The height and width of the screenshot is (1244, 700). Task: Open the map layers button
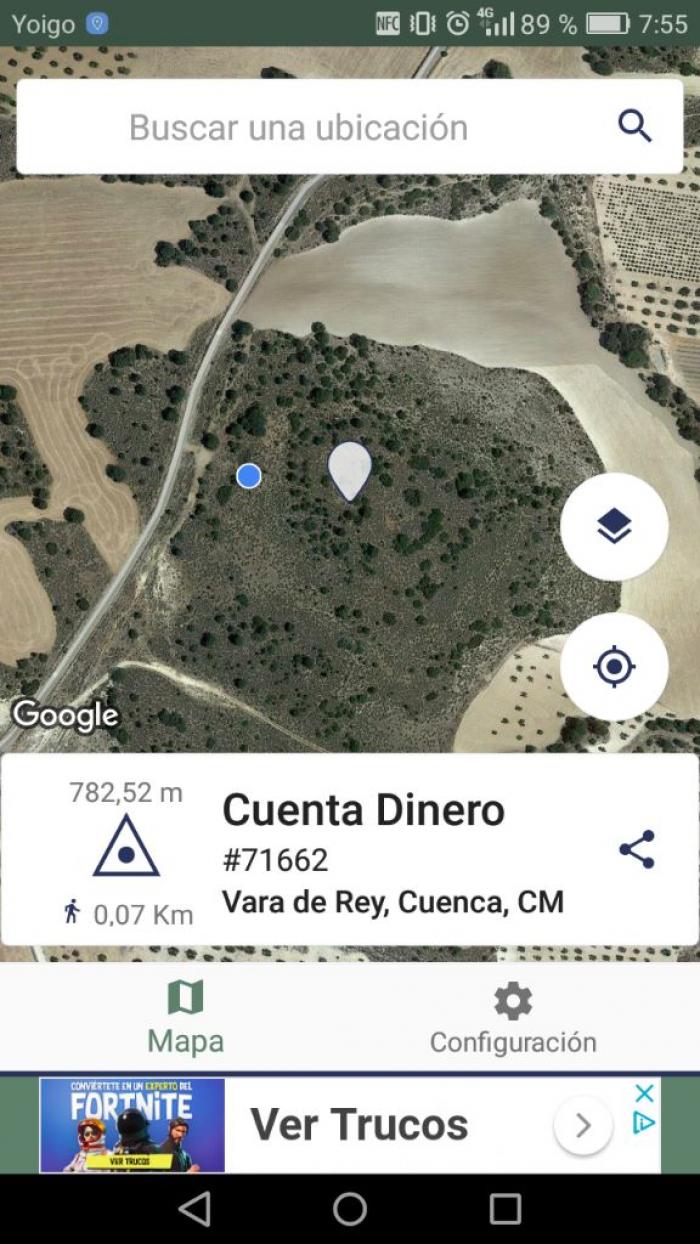pyautogui.click(x=614, y=526)
